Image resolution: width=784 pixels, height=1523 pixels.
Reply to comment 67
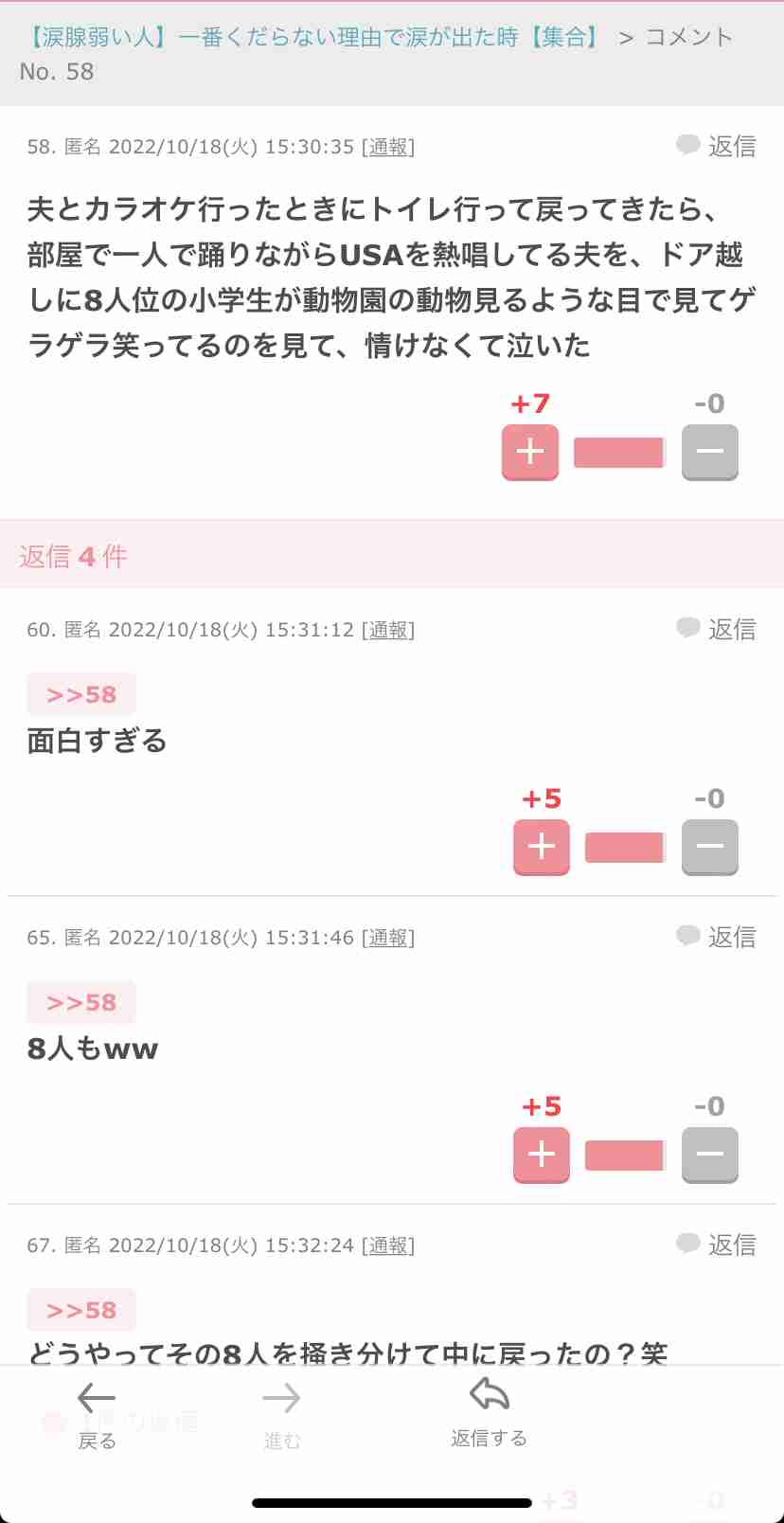pos(716,1245)
